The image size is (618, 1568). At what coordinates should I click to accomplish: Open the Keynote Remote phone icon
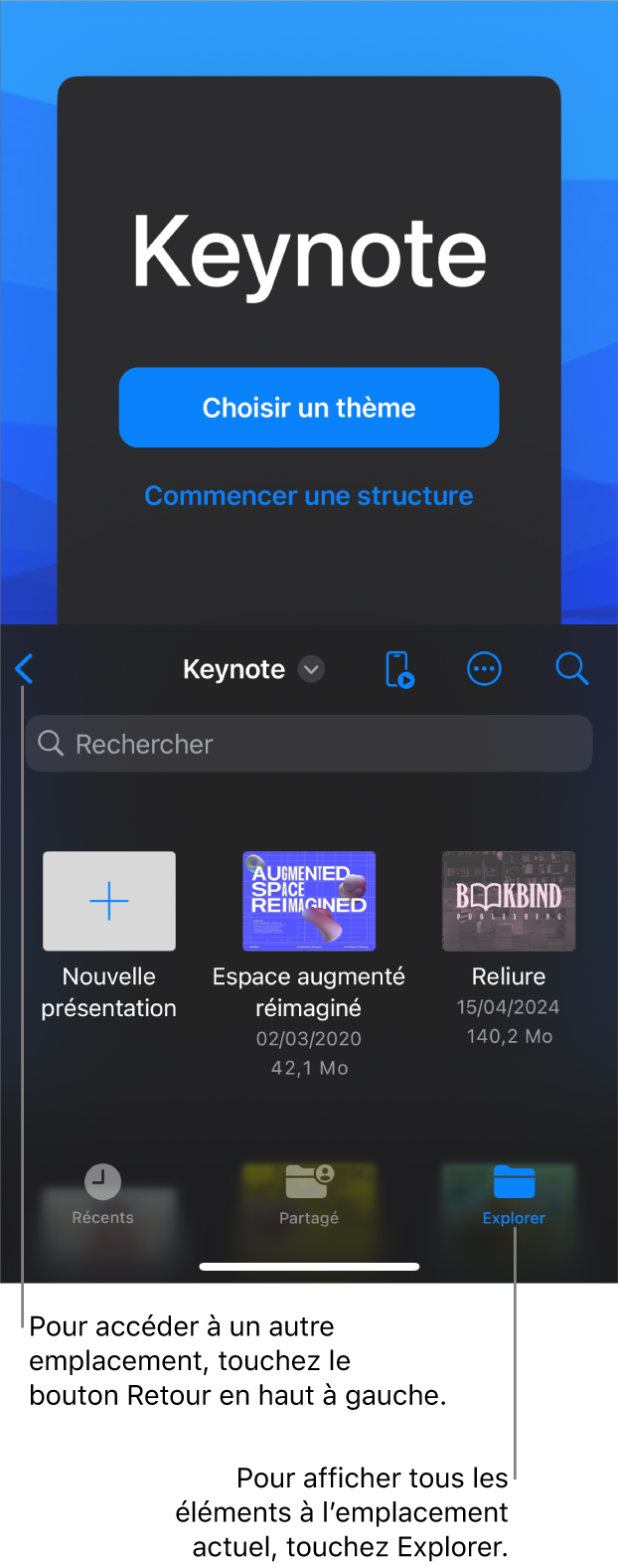tap(398, 669)
